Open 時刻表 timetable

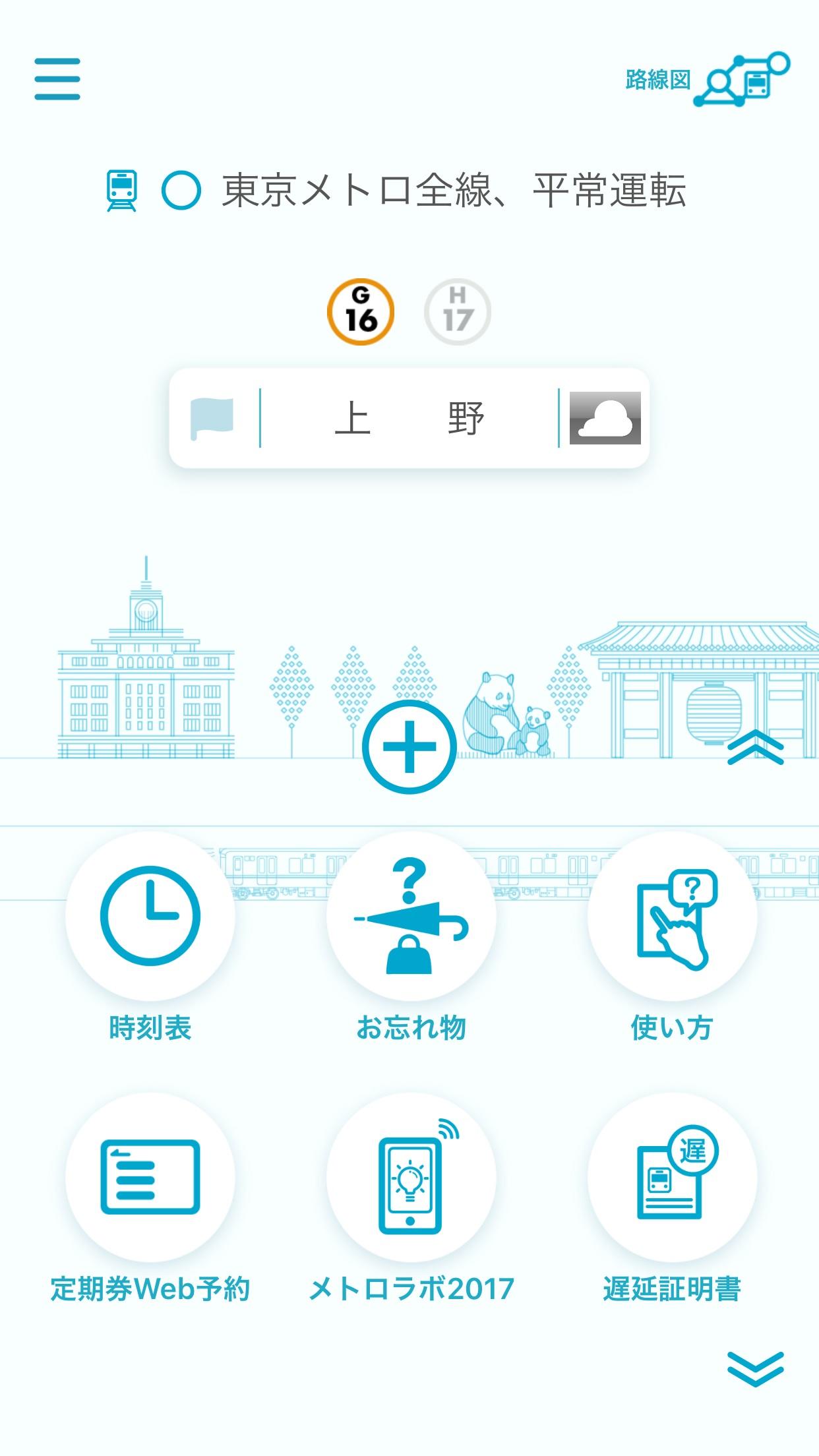150,936
